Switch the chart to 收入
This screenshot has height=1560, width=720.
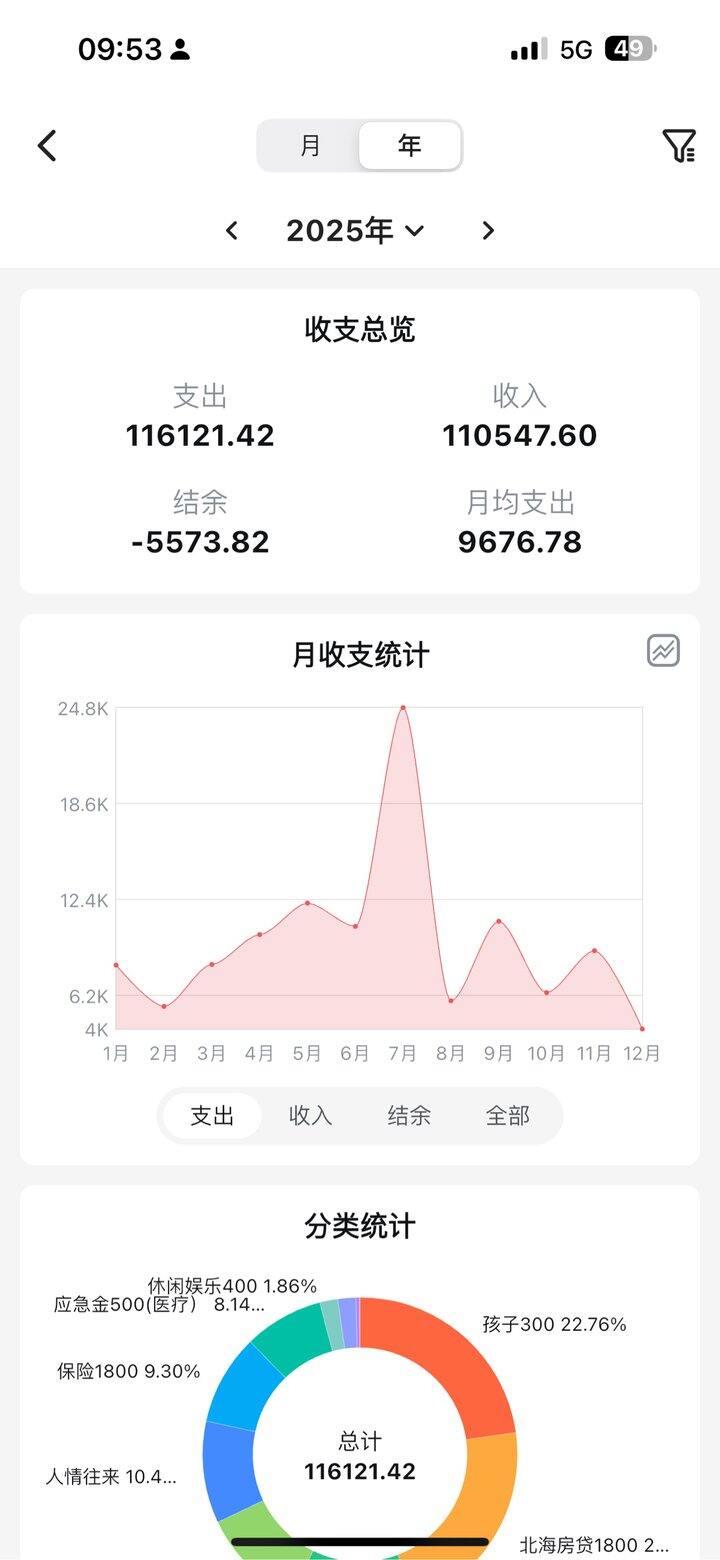[310, 1116]
